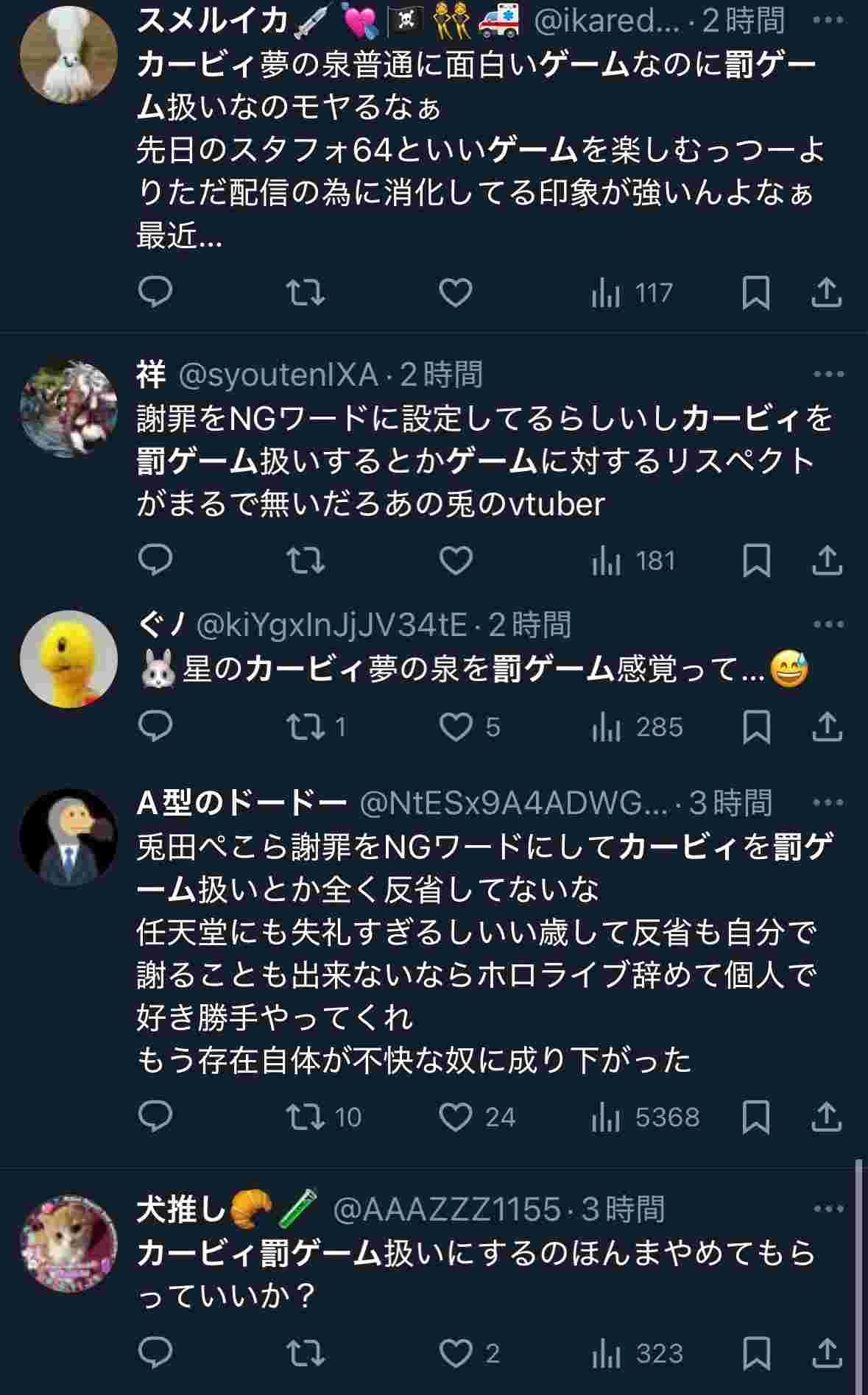Share the post by 犬推し
This screenshot has width=868, height=1395.
pos(827,1352)
